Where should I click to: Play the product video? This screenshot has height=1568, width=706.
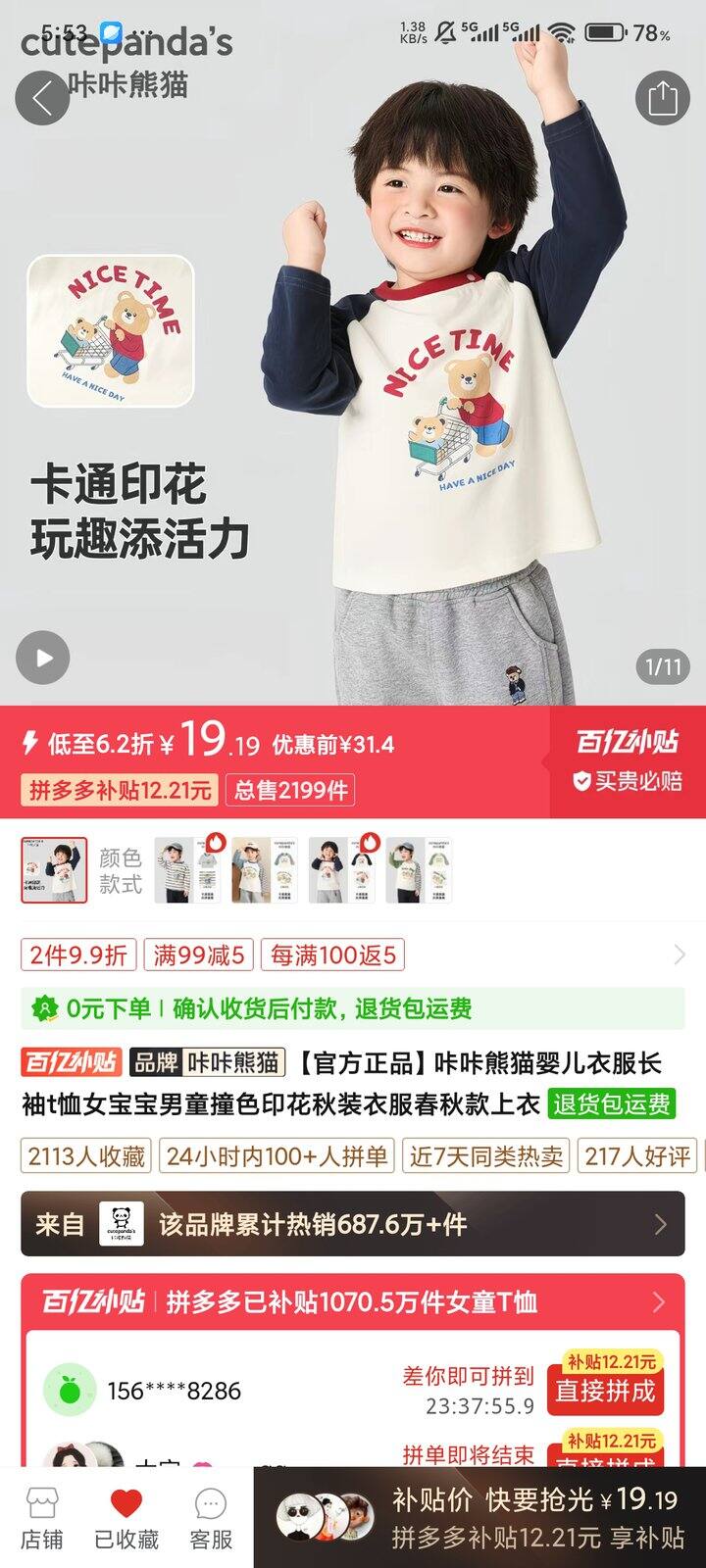click(43, 658)
